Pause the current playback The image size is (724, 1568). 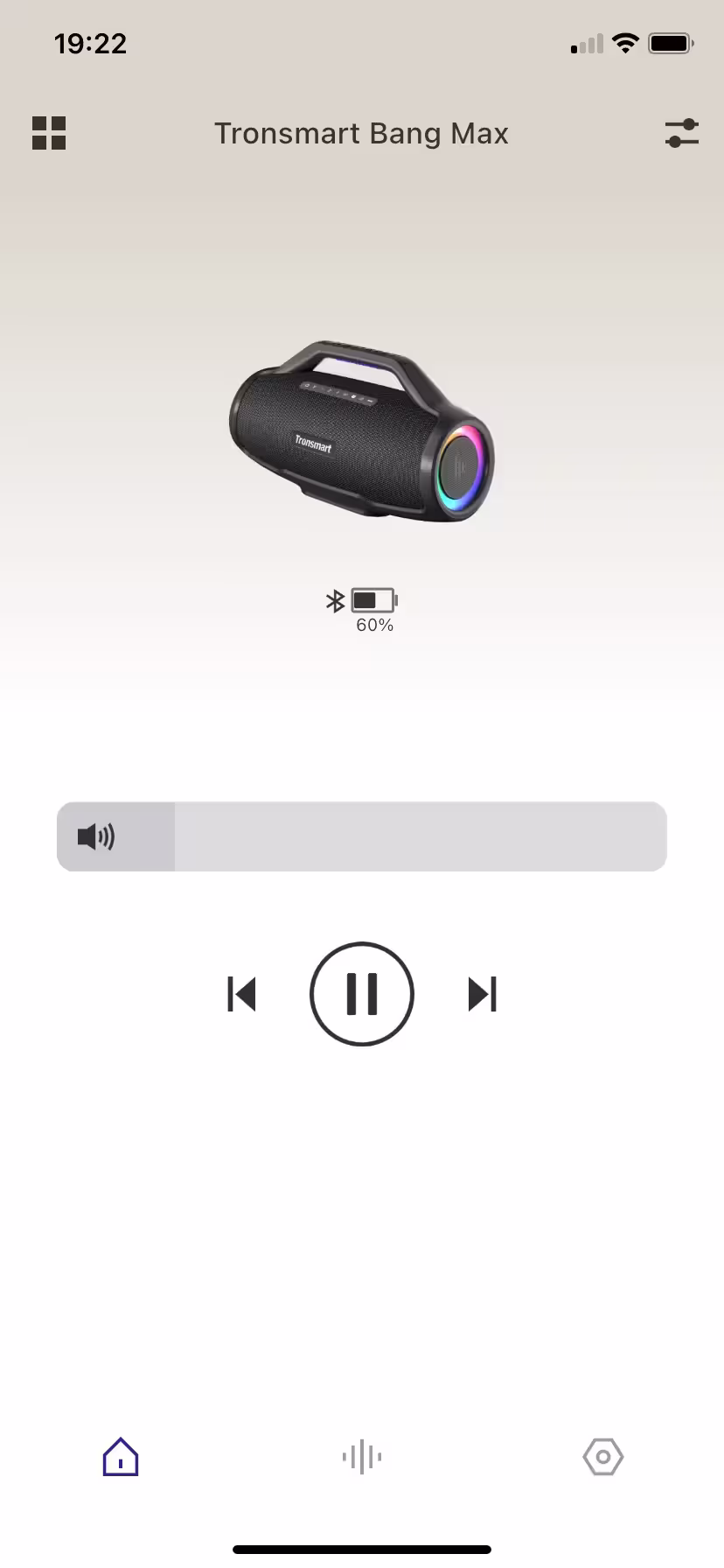(x=362, y=994)
